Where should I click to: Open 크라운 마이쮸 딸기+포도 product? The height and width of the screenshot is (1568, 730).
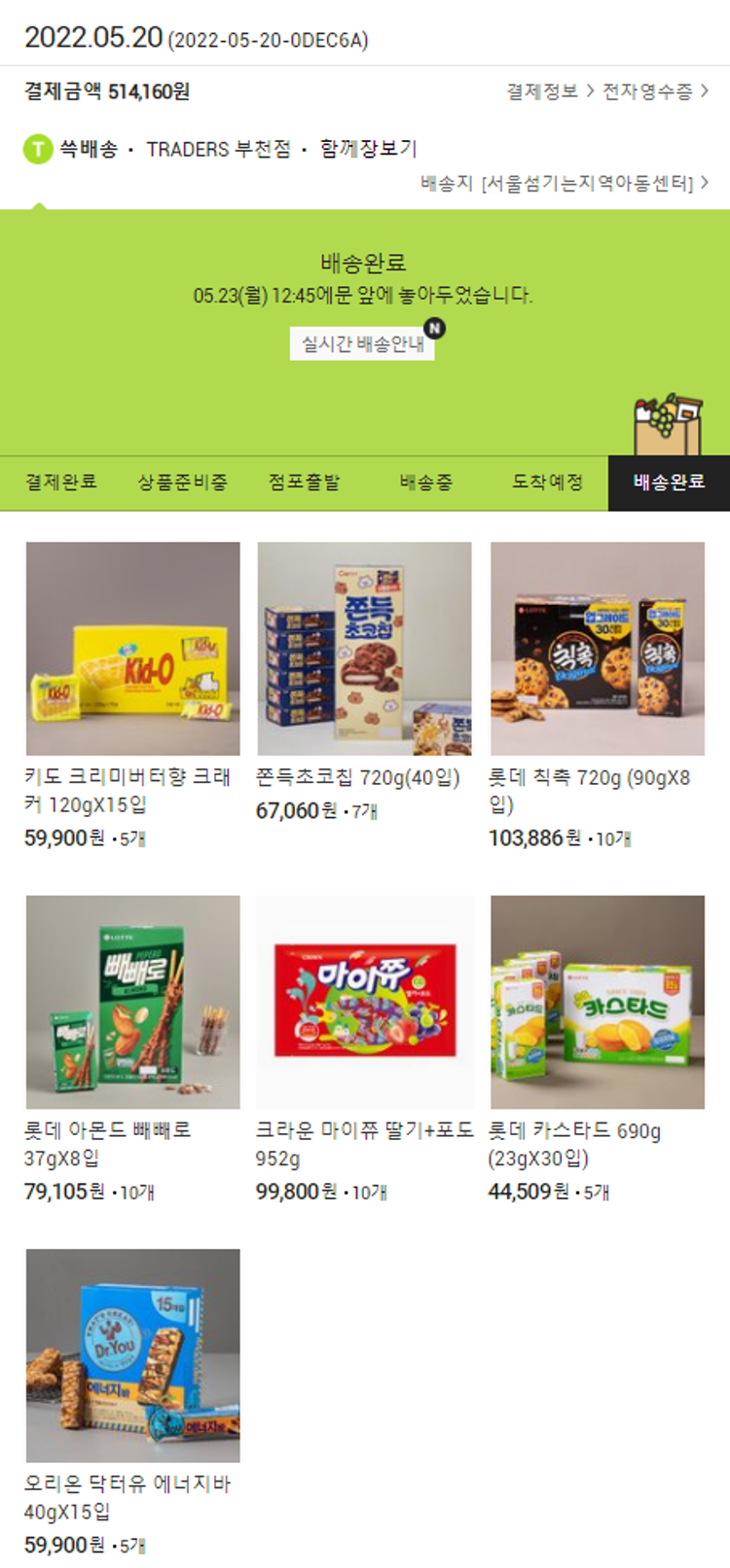(364, 1002)
